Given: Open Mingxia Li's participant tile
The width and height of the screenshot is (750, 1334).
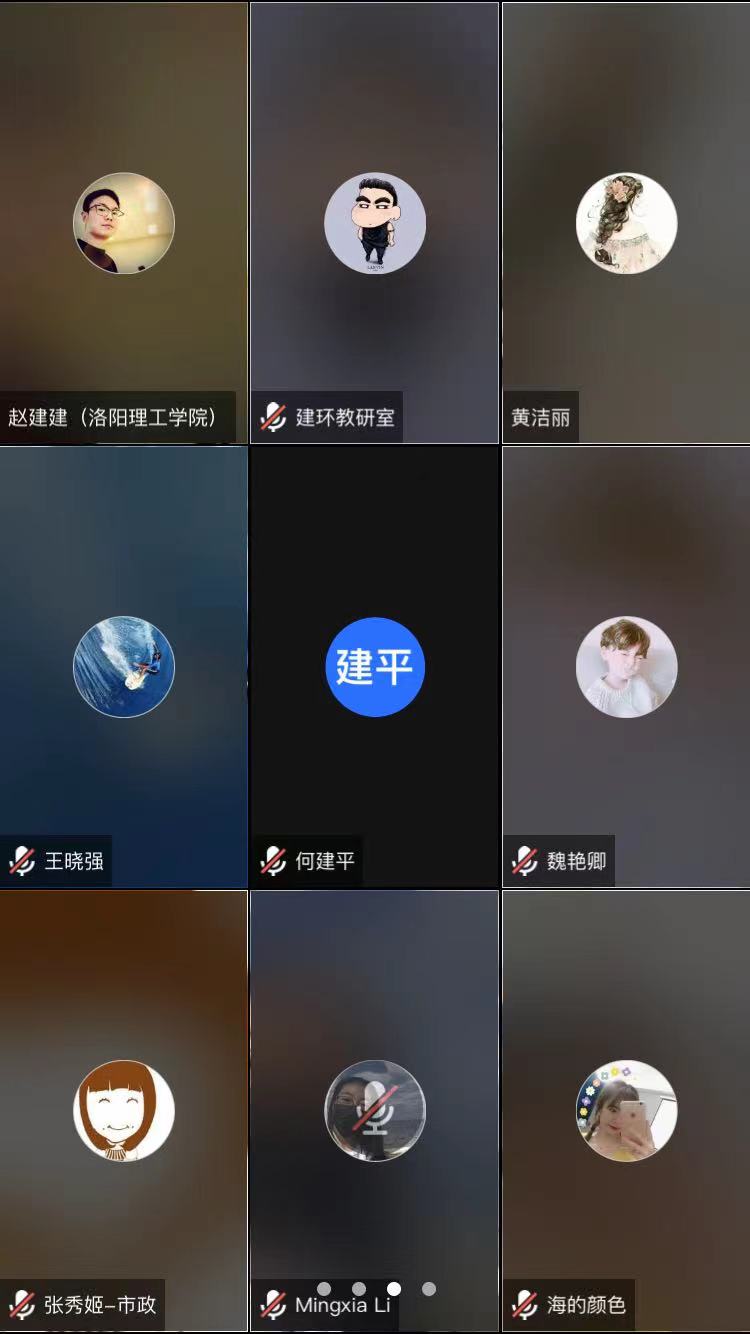Looking at the screenshot, I should tap(375, 1110).
